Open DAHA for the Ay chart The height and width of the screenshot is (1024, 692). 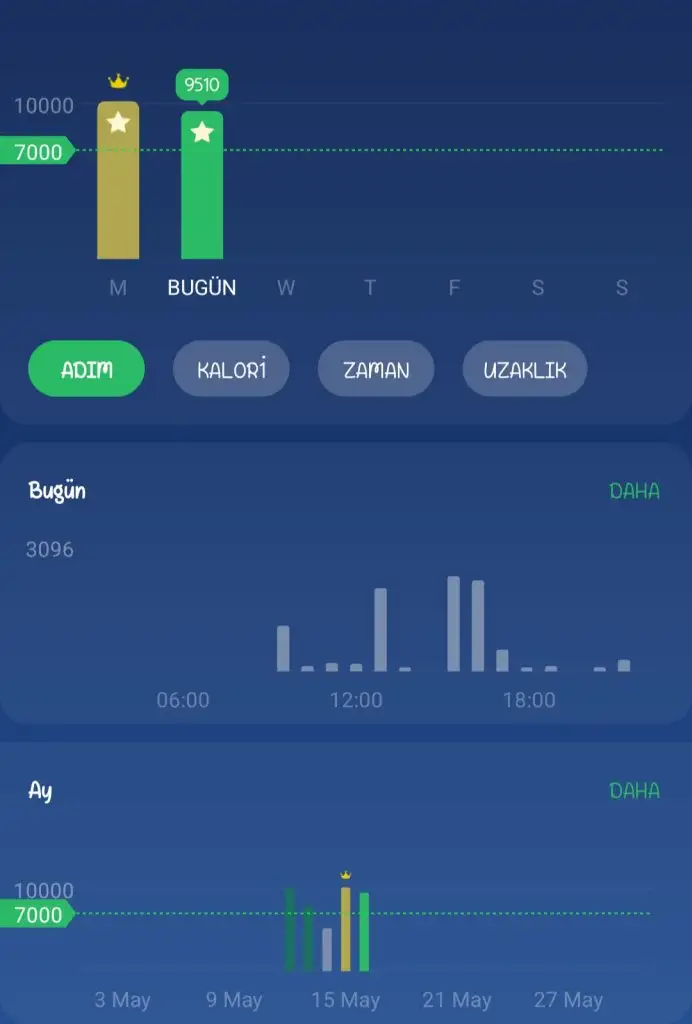tap(634, 791)
